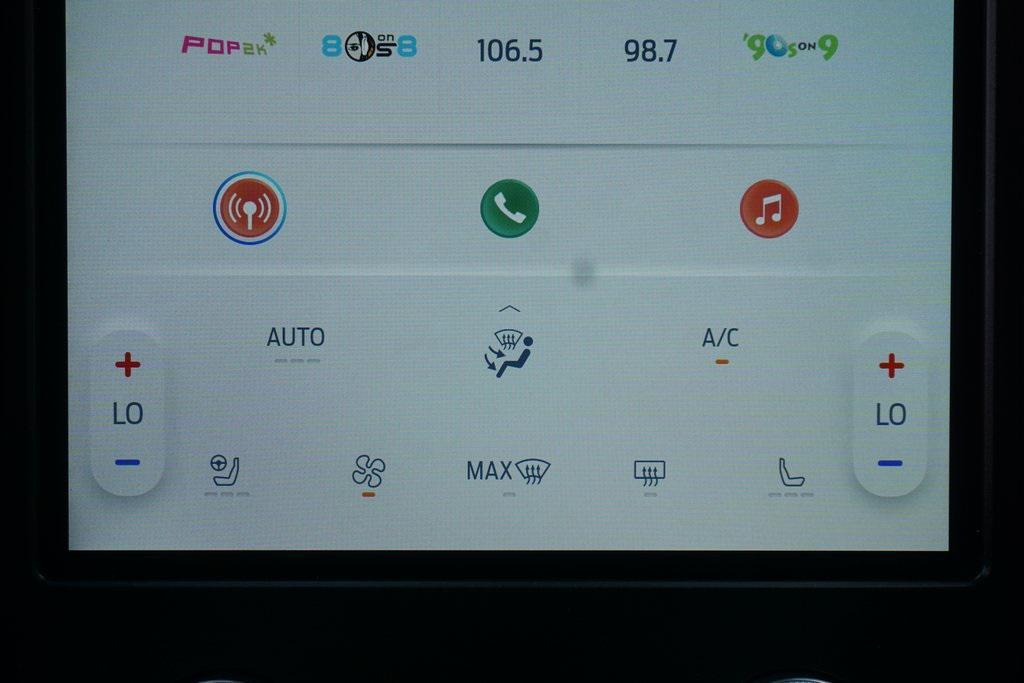Viewport: 1024px width, 683px height.
Task: Tune to 106.5 radio preset
Action: point(509,50)
